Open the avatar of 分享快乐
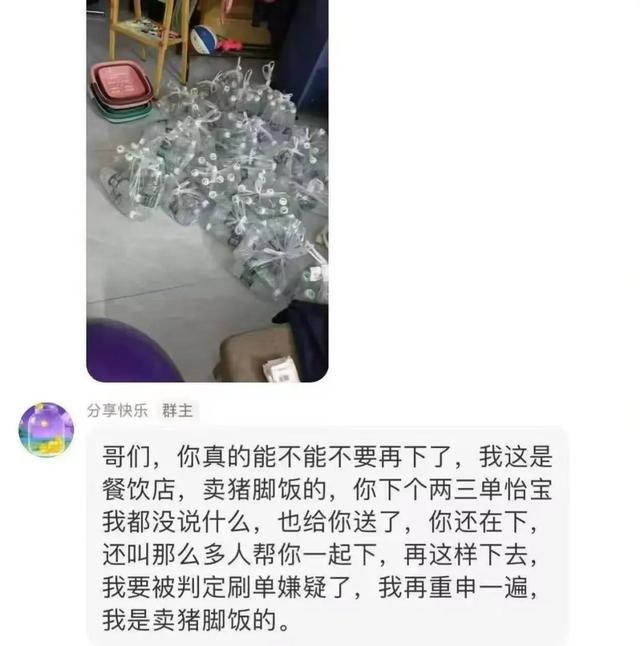 click(x=46, y=430)
